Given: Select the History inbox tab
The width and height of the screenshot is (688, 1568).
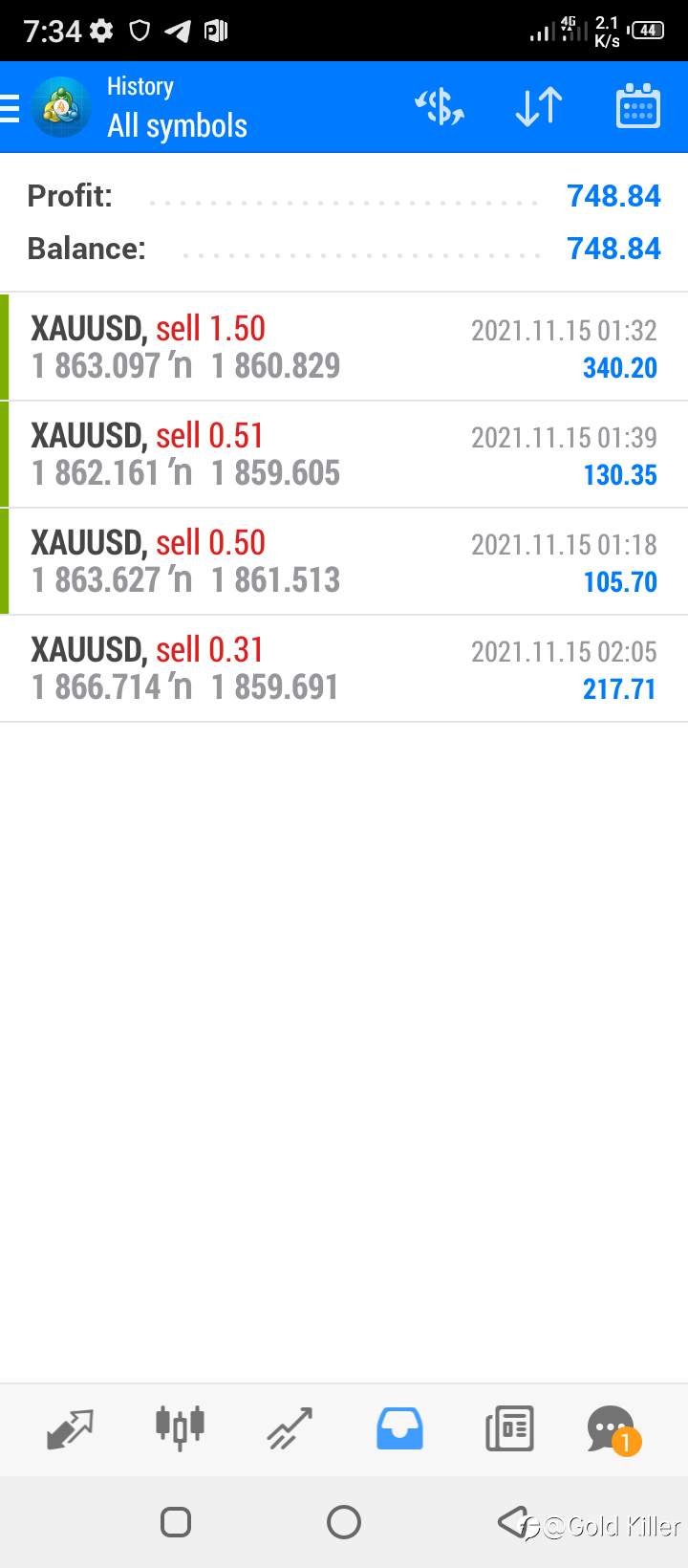Looking at the screenshot, I should pyautogui.click(x=399, y=1429).
